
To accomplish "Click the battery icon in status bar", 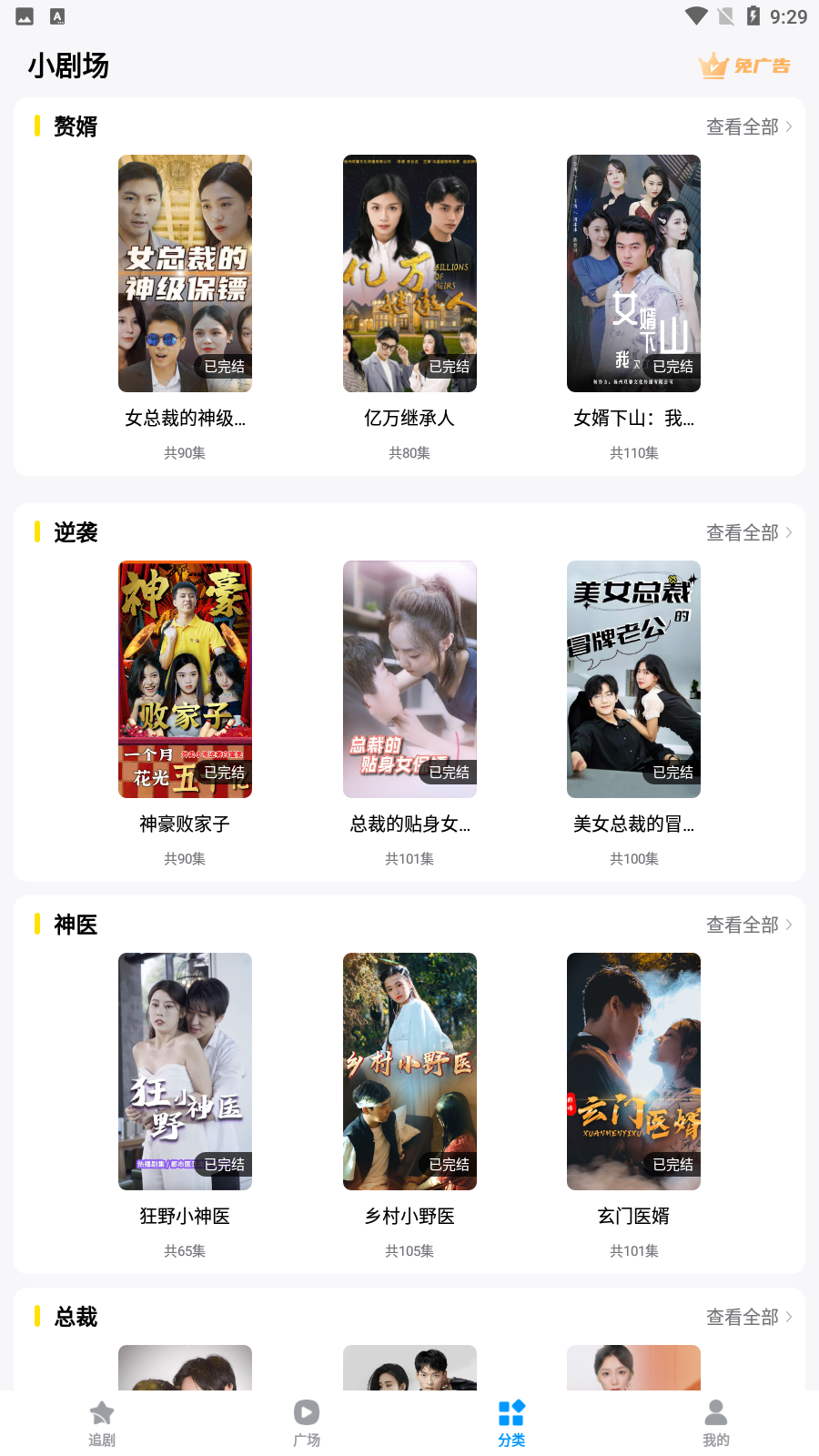I will (750, 15).
